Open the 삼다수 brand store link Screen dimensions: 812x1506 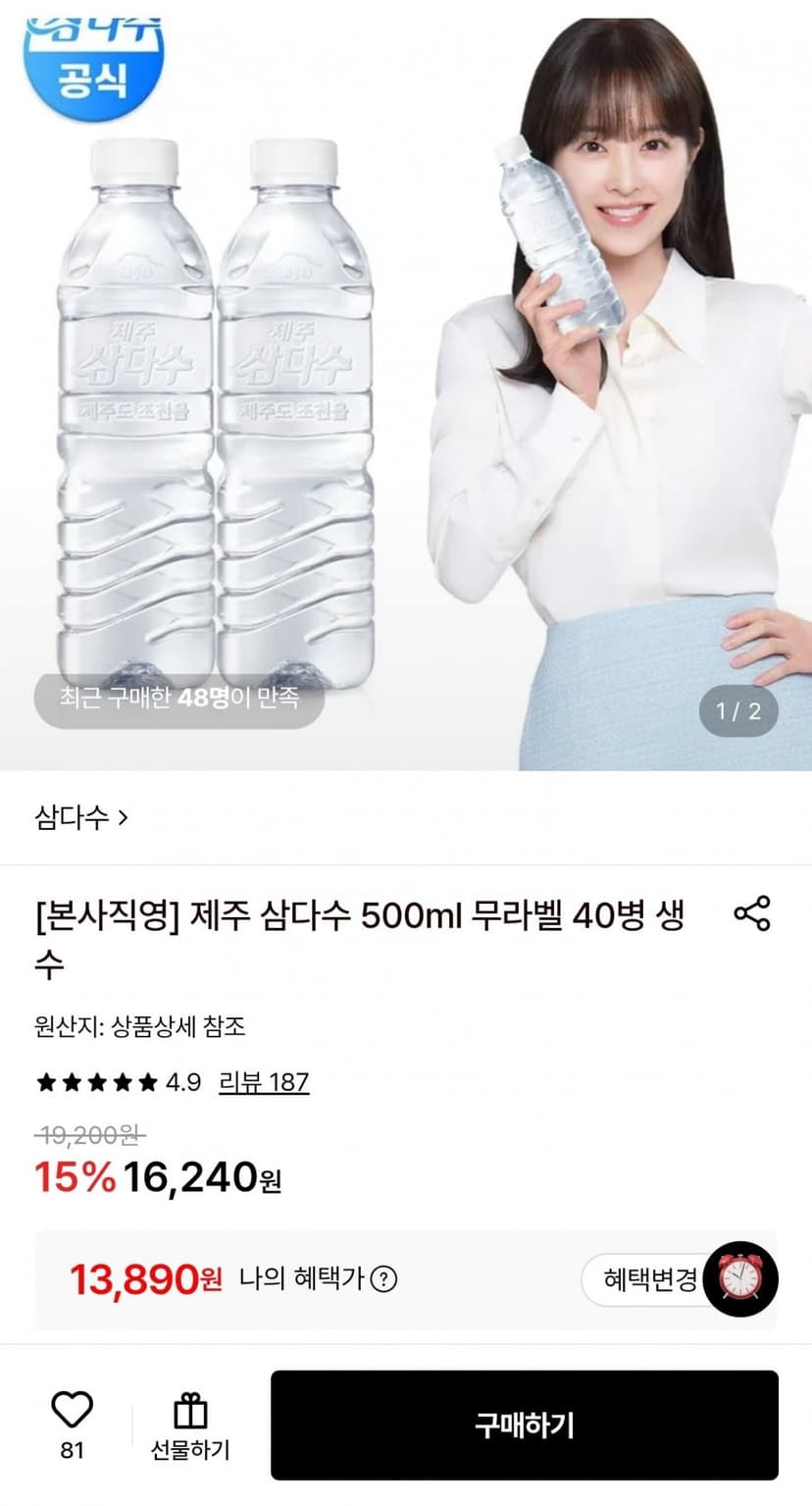[x=81, y=817]
